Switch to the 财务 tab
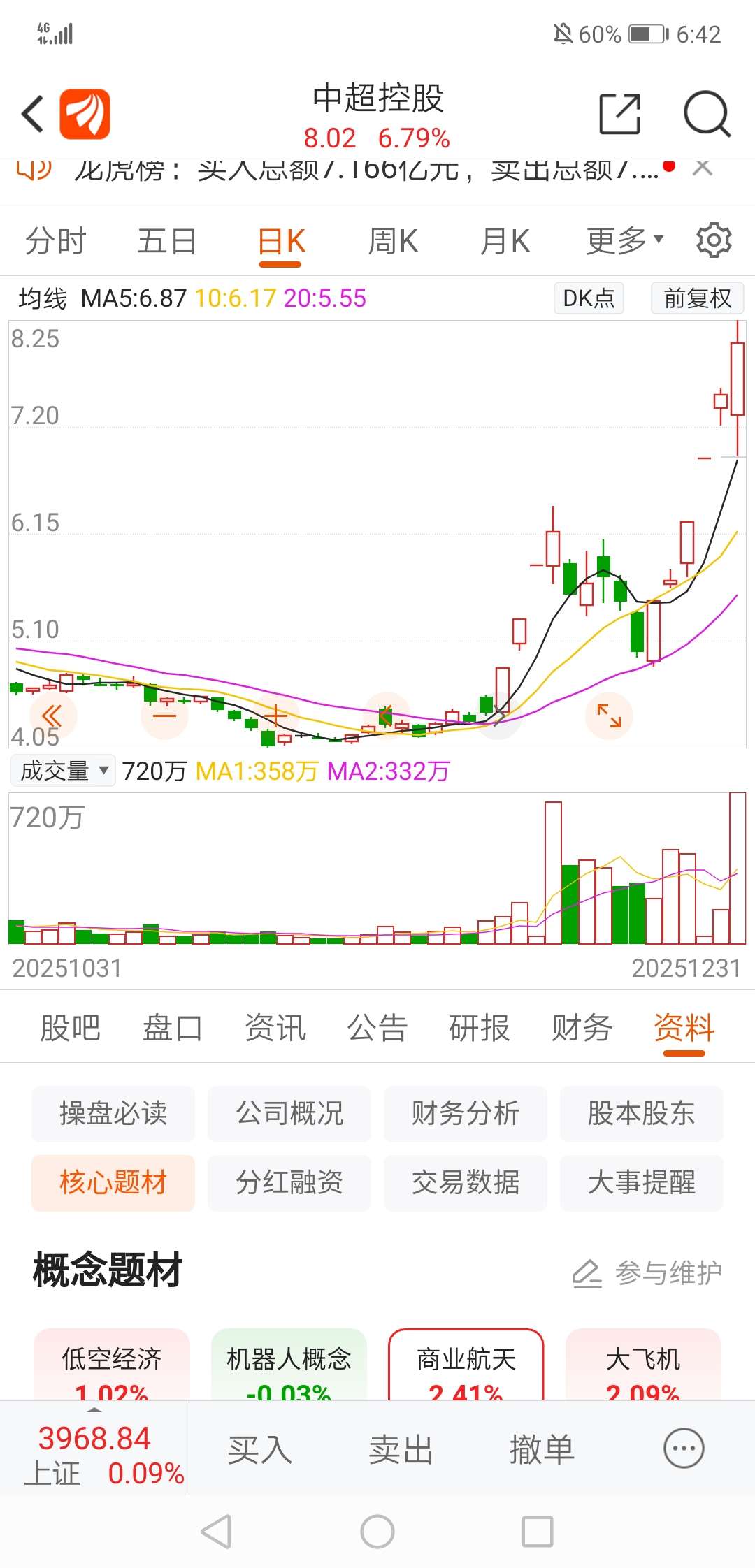755x1568 pixels. coord(582,1028)
